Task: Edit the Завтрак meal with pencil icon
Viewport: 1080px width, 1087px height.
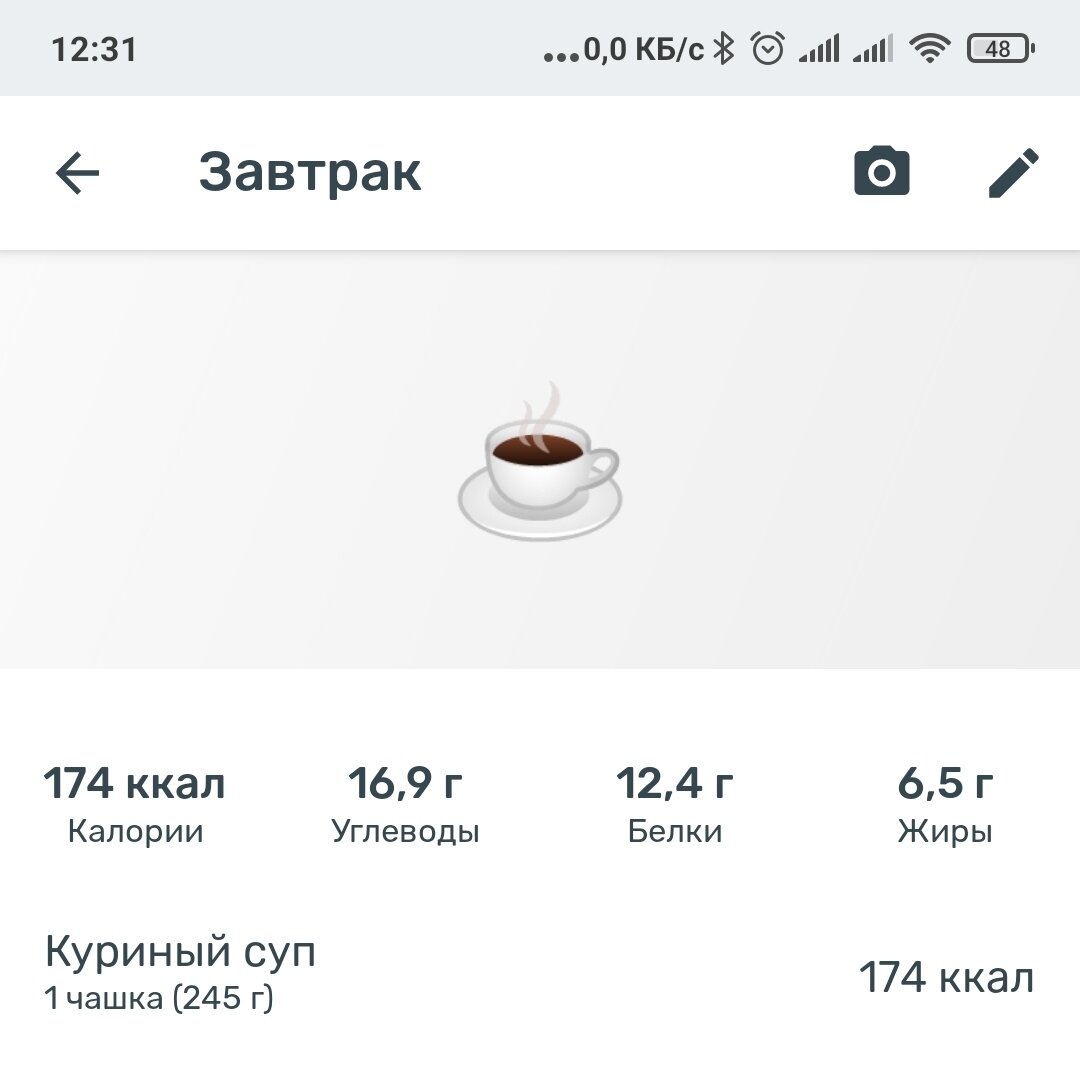Action: tap(1013, 172)
